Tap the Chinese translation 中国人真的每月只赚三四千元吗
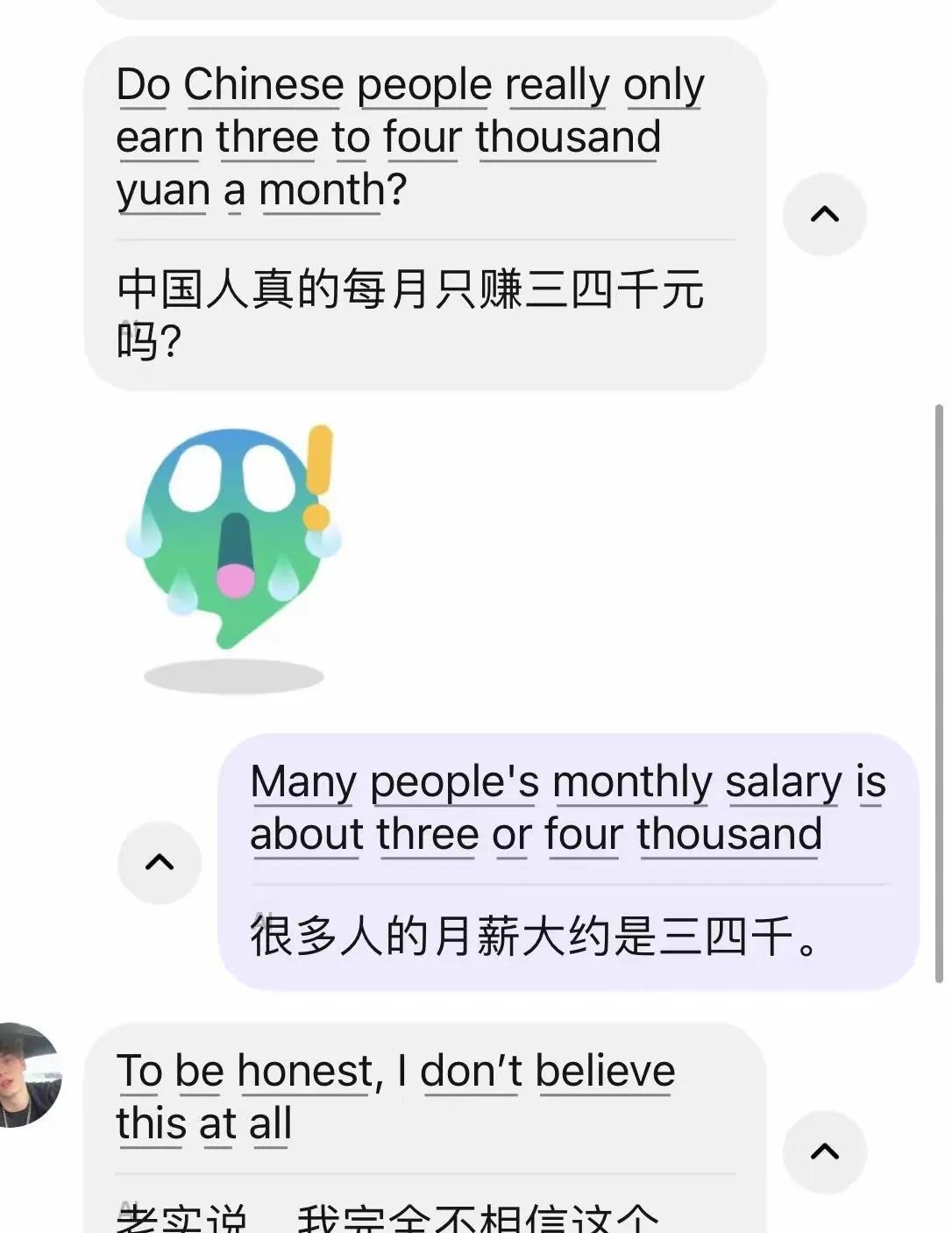The height and width of the screenshot is (1233, 952). [412, 289]
